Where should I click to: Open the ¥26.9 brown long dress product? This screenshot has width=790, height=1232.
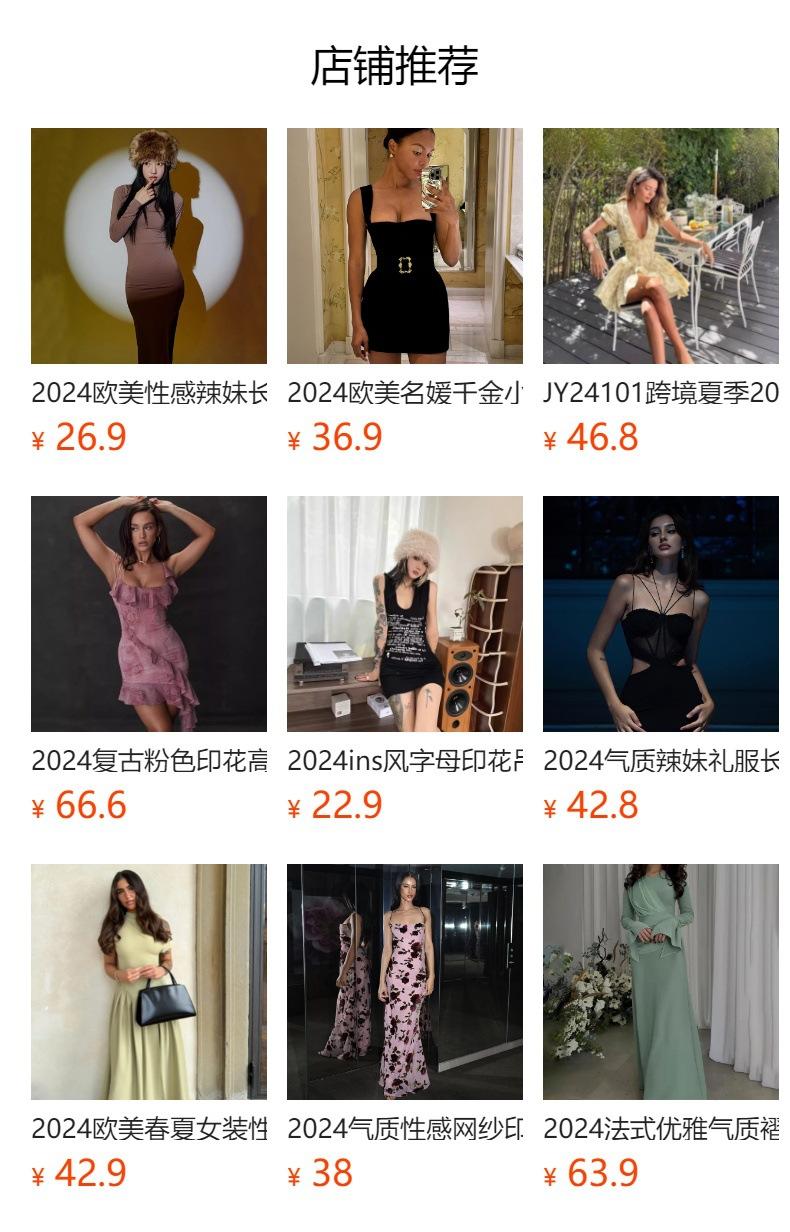(x=149, y=246)
